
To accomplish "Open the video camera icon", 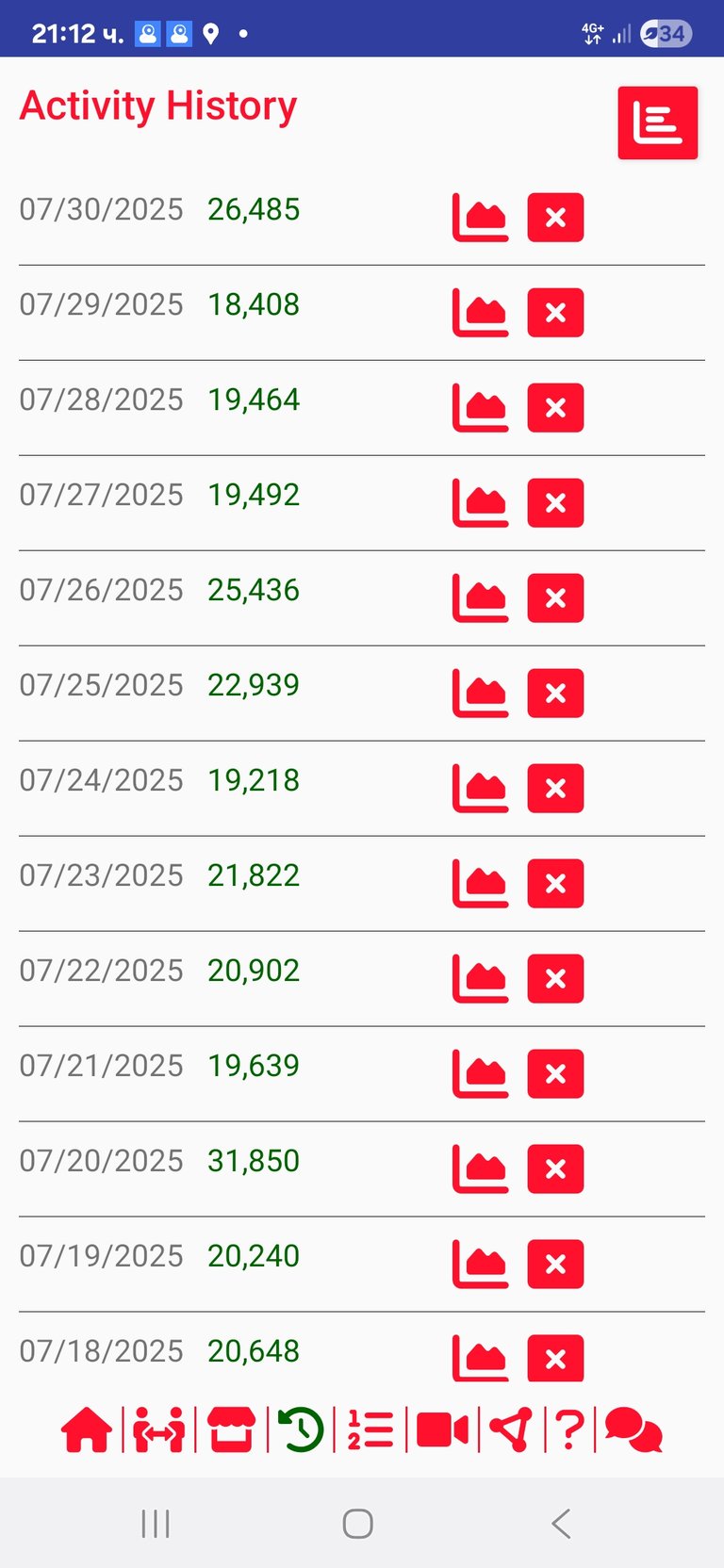I will point(442,1429).
